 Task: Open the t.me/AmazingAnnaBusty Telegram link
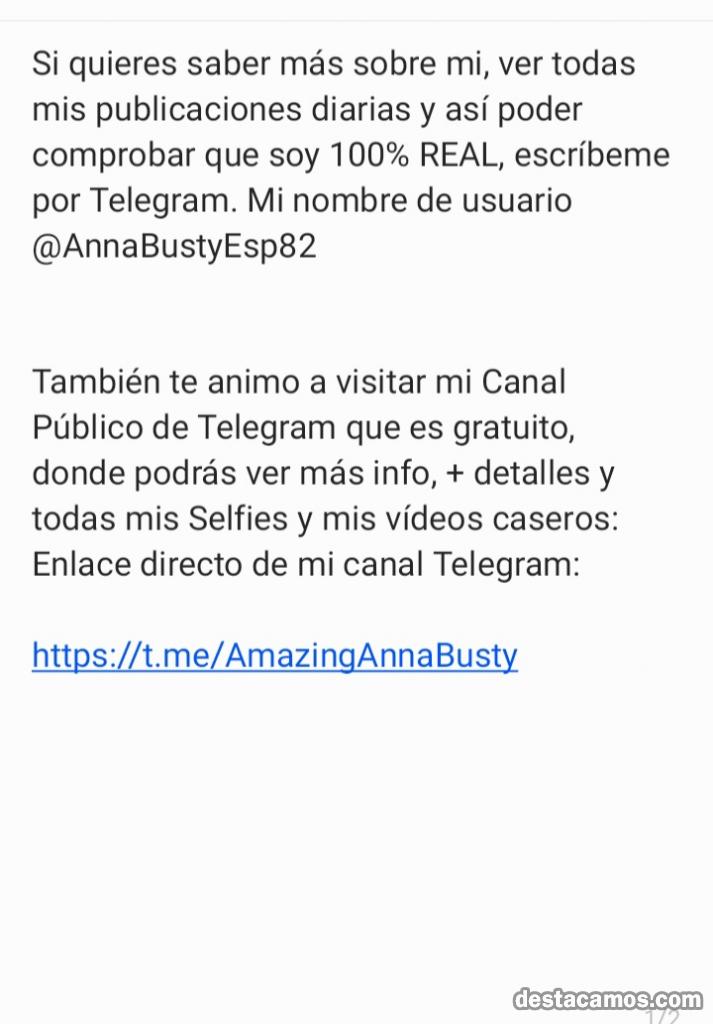(x=275, y=655)
